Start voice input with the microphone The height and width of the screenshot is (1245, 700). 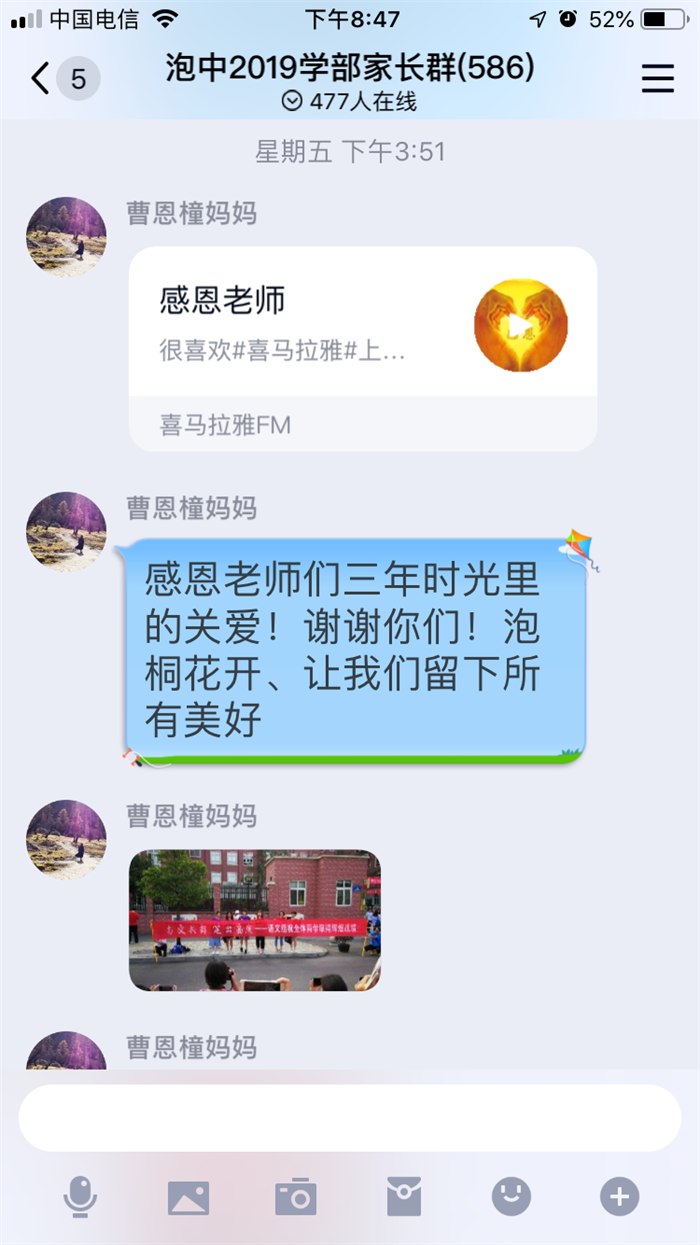(x=80, y=1196)
